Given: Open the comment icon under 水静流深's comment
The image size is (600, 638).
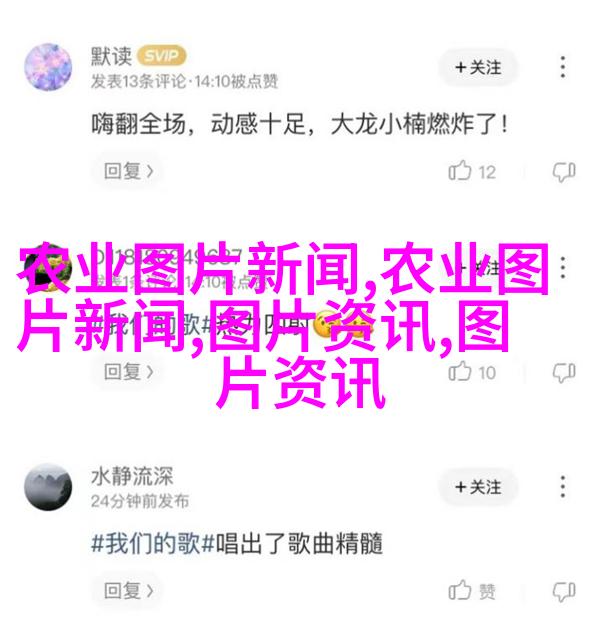Looking at the screenshot, I should (x=564, y=591).
